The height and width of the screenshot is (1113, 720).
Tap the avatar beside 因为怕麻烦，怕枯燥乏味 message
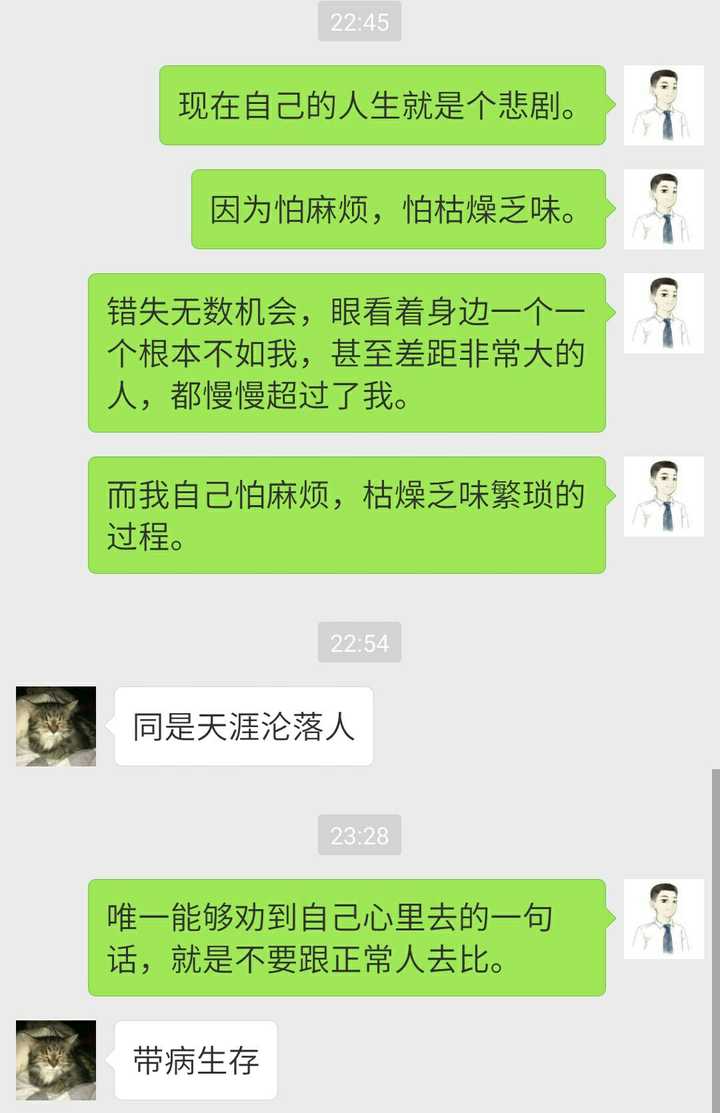[x=664, y=209]
